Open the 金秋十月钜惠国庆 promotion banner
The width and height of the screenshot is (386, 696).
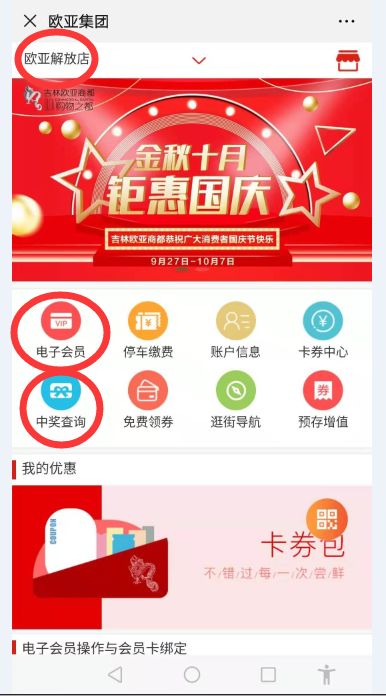tap(192, 180)
